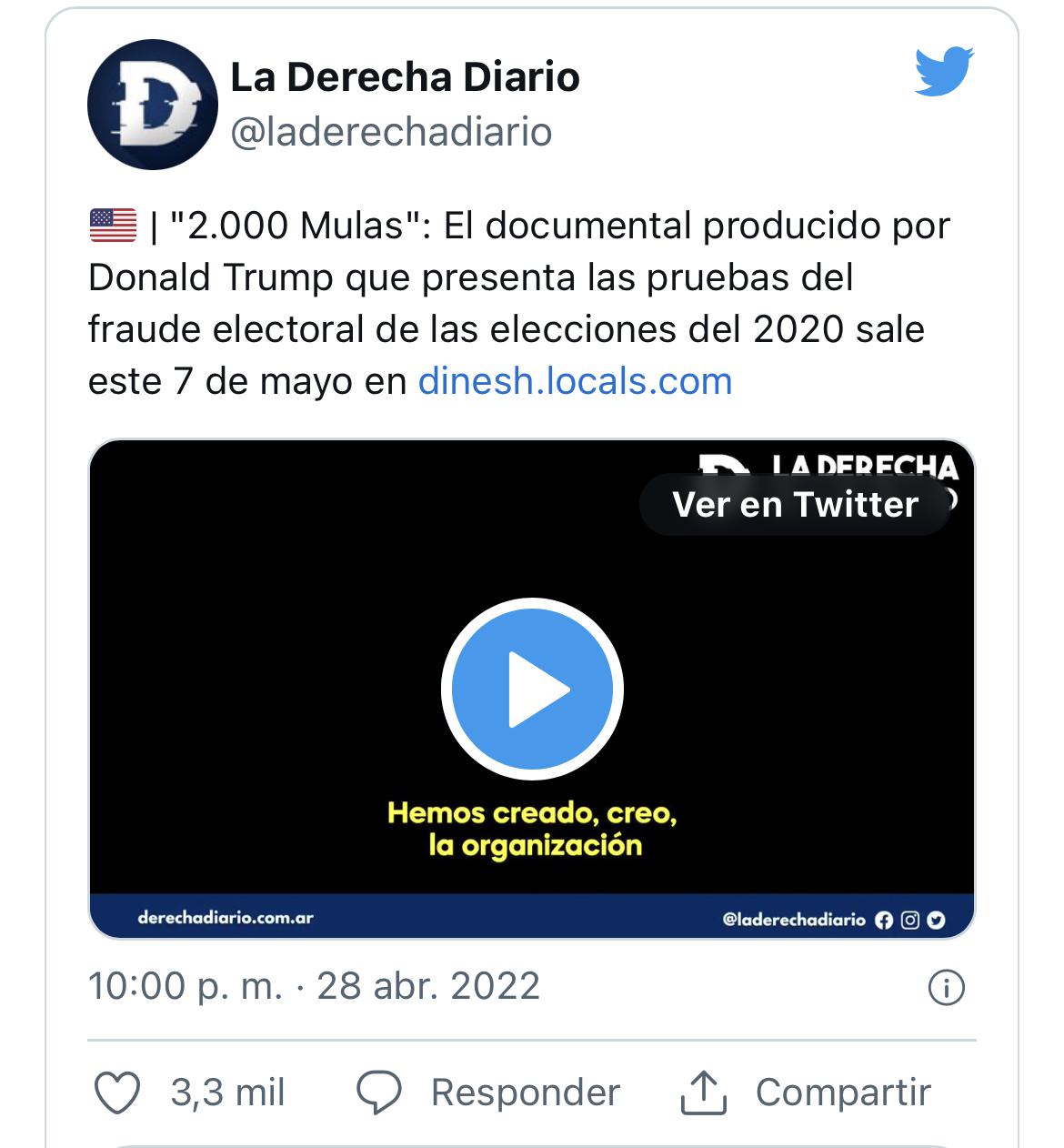
Task: Reply using the Responder button
Action: pos(488,1093)
